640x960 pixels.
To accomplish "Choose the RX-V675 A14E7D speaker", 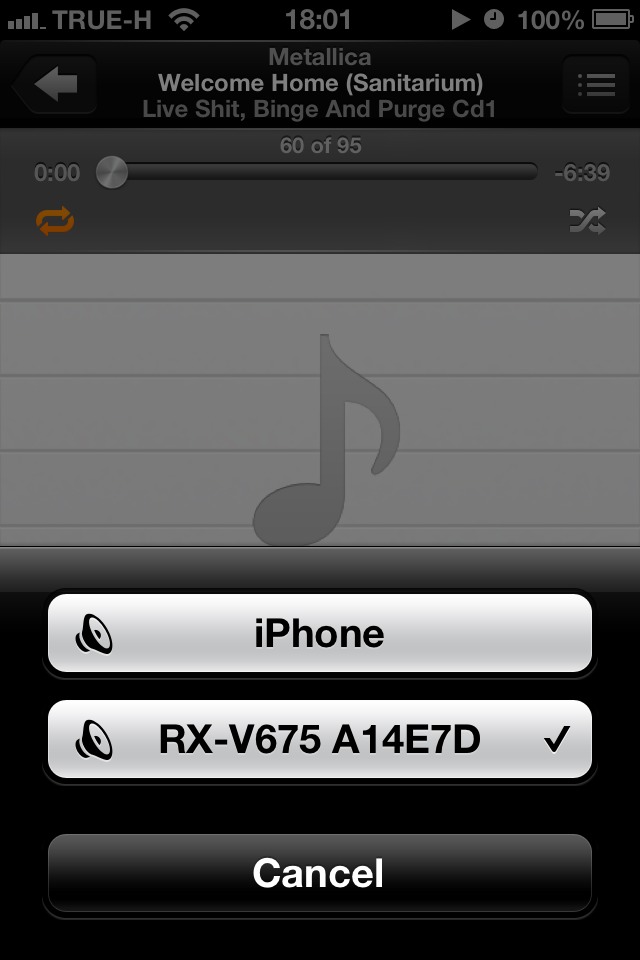I will [319, 740].
